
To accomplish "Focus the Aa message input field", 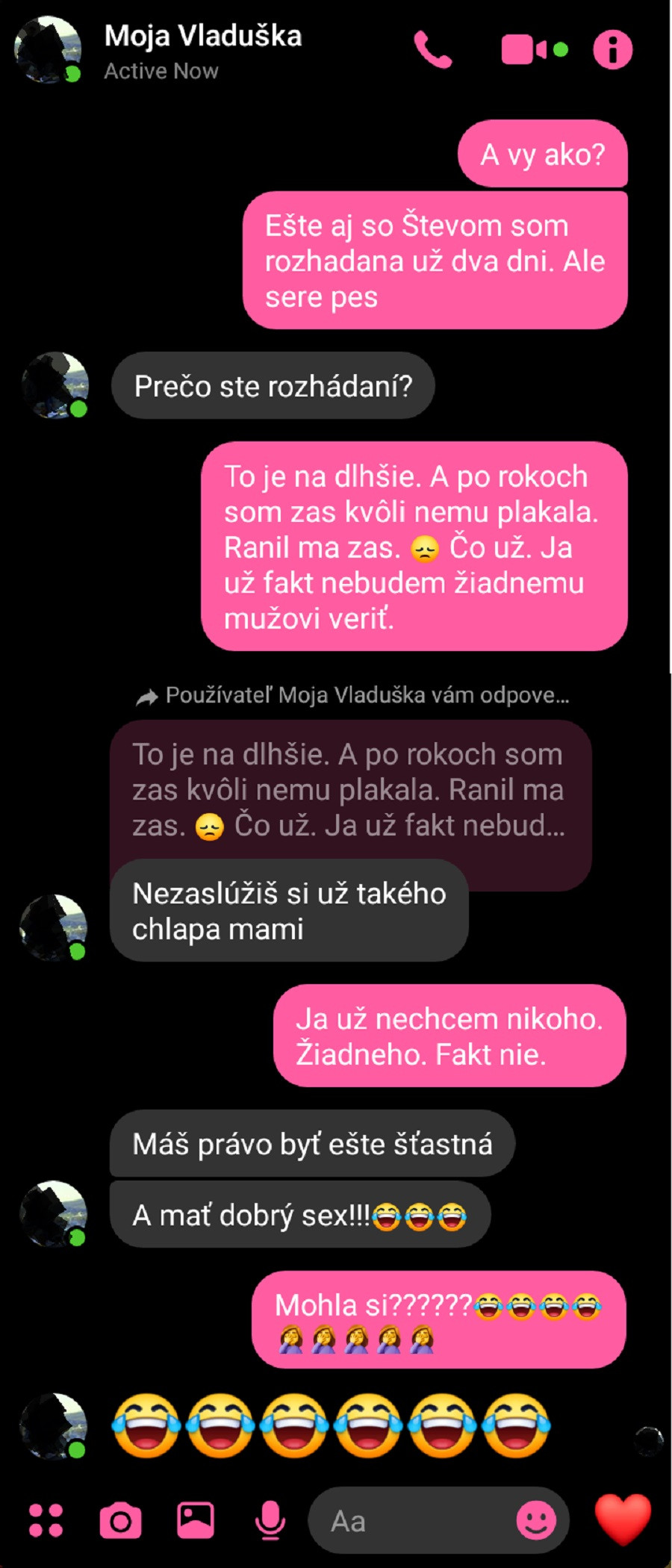I will coord(411,1521).
